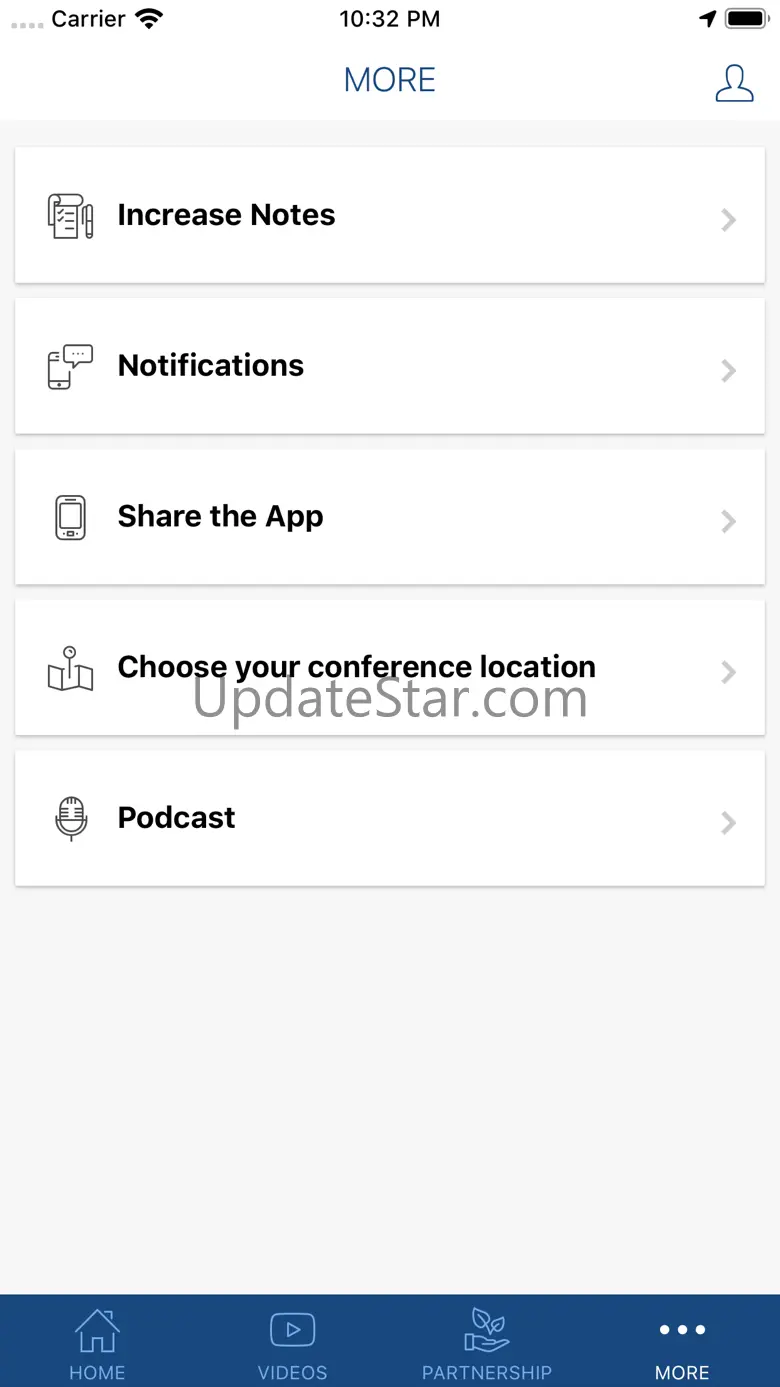Select Share the App

(x=390, y=517)
